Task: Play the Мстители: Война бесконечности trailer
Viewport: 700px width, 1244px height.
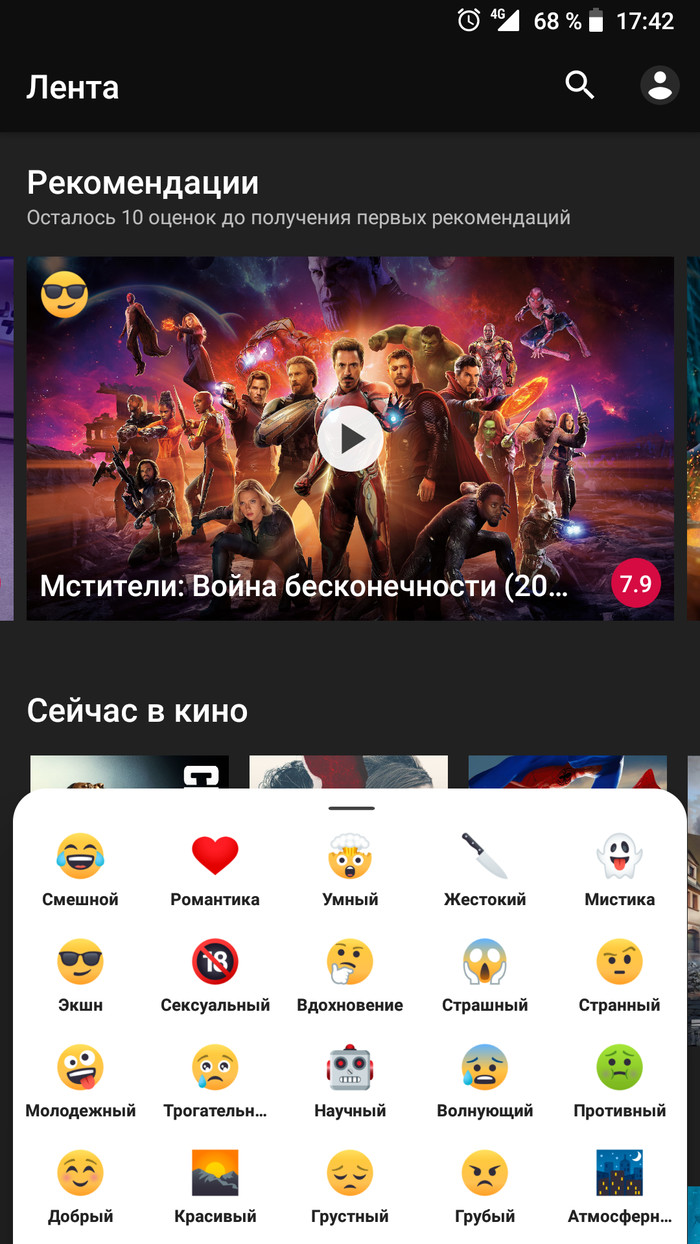Action: point(350,438)
